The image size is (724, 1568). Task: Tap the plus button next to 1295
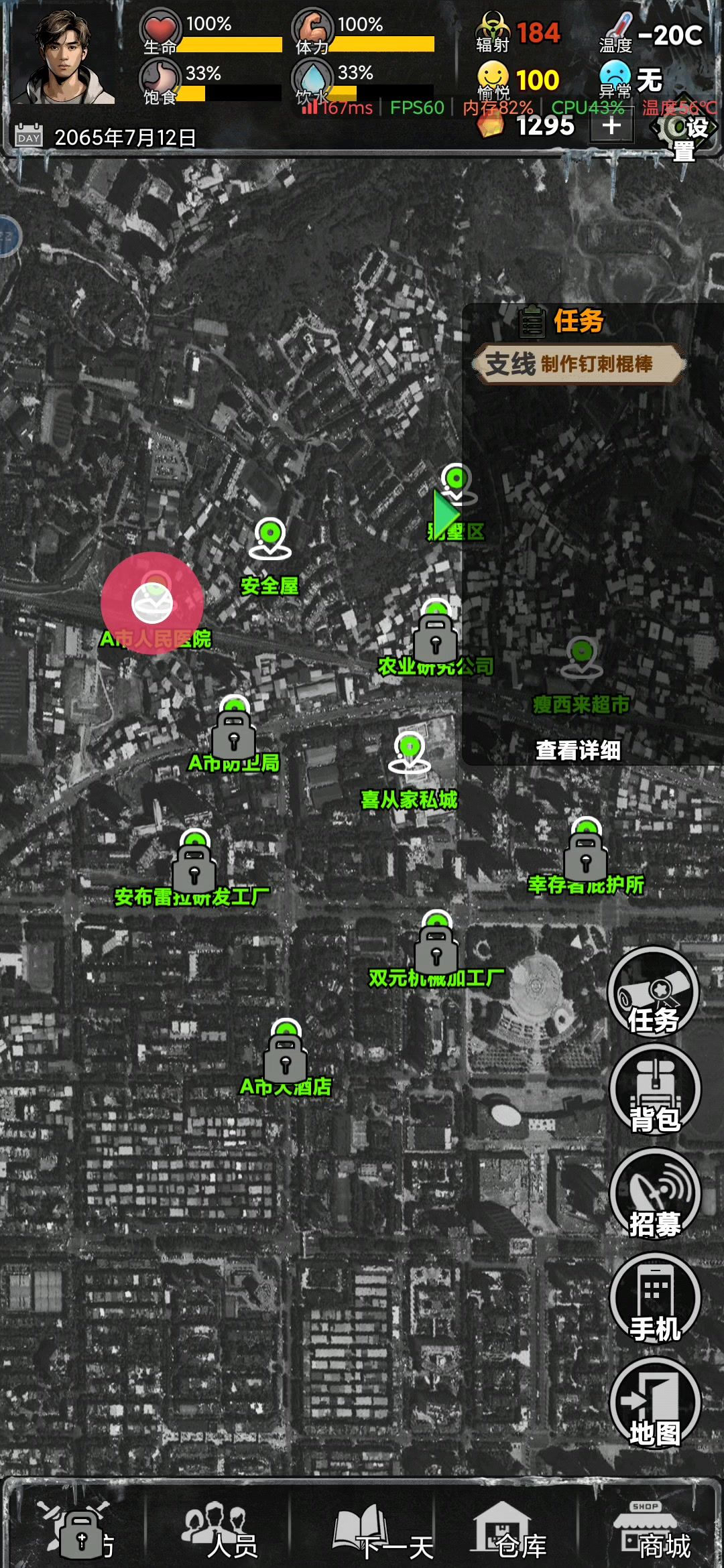(x=611, y=126)
